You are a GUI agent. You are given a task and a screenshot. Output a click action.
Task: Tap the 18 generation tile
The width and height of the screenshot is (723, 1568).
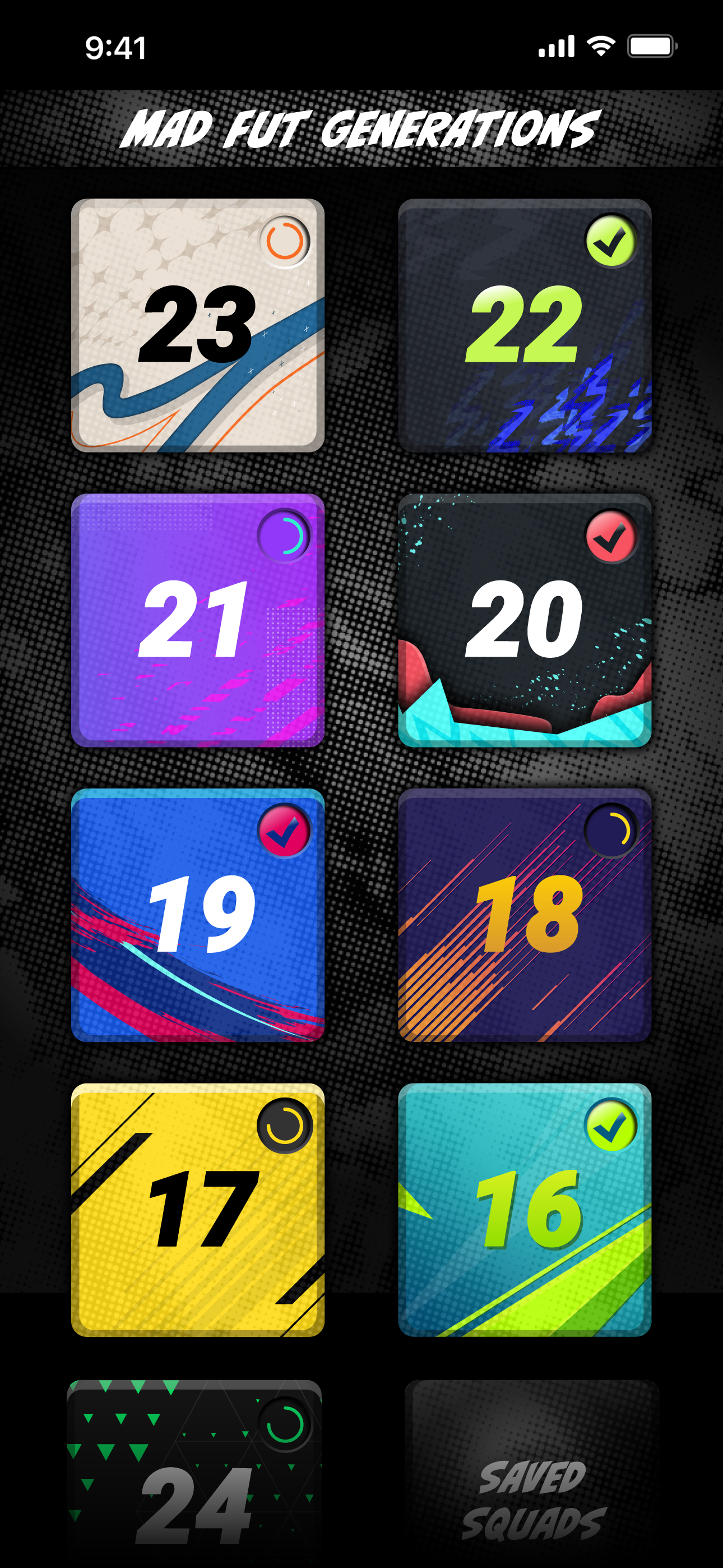[524, 915]
